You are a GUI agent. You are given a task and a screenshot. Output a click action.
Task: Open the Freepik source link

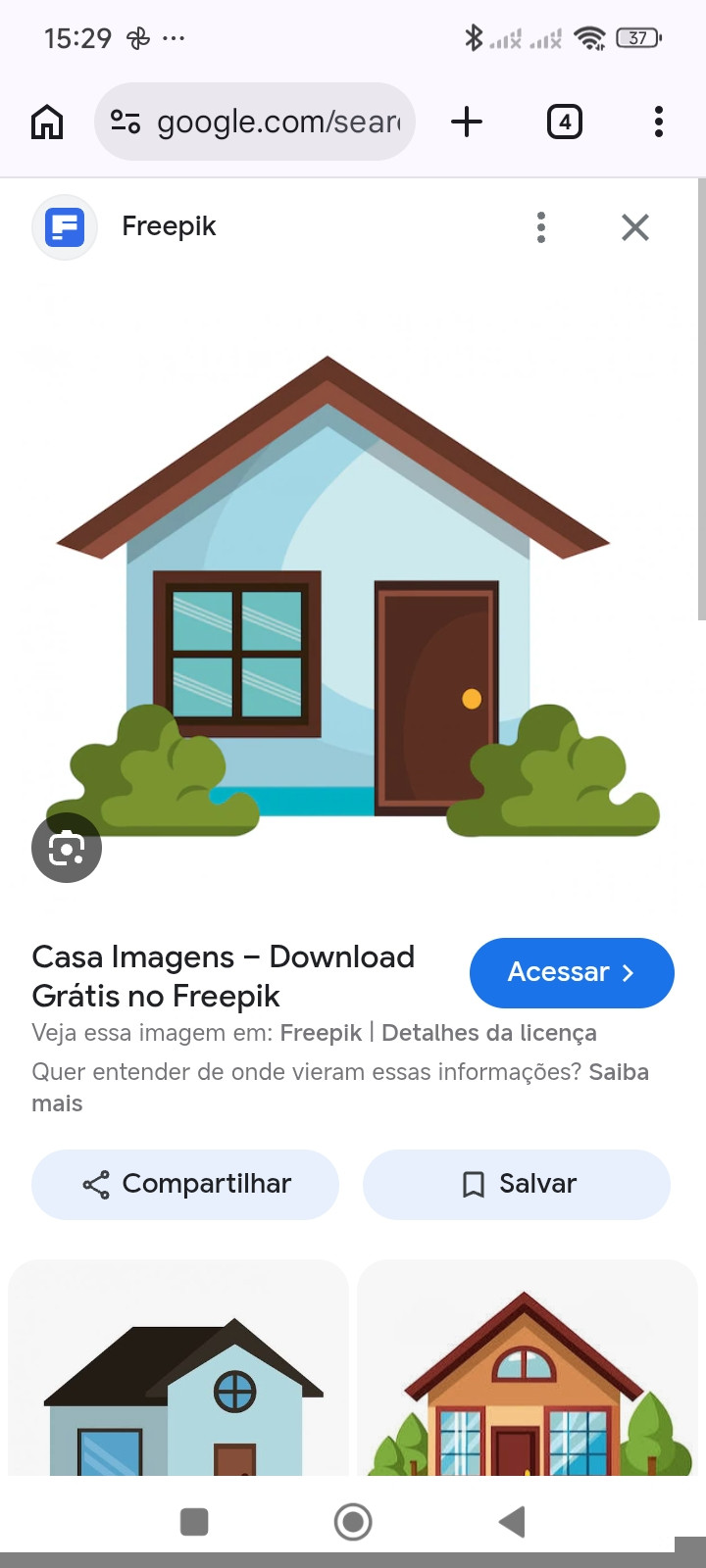321,1033
